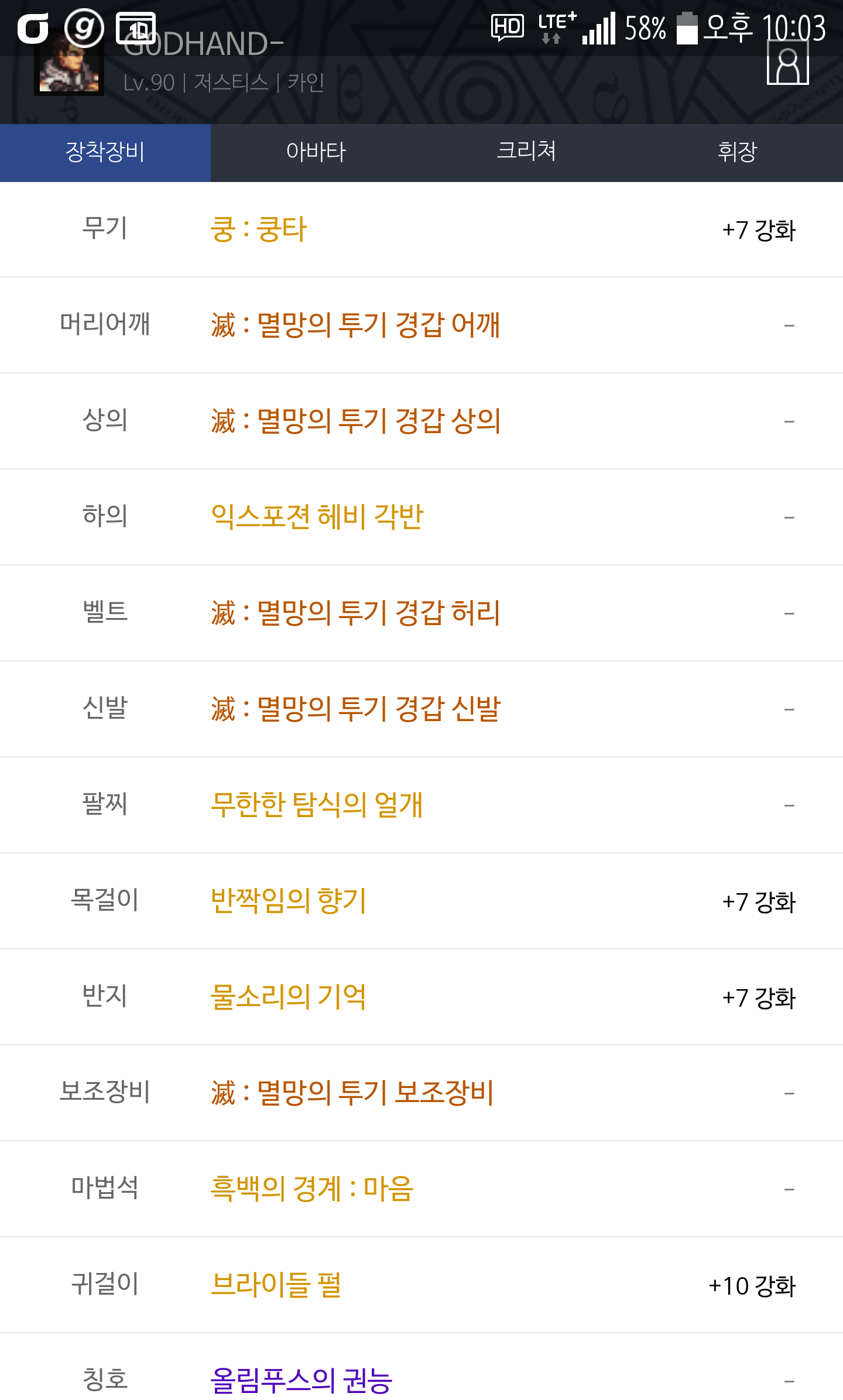The image size is (843, 1400).
Task: Open the 멸망의 투기 경갑 신발 item
Action: pyautogui.click(x=355, y=709)
